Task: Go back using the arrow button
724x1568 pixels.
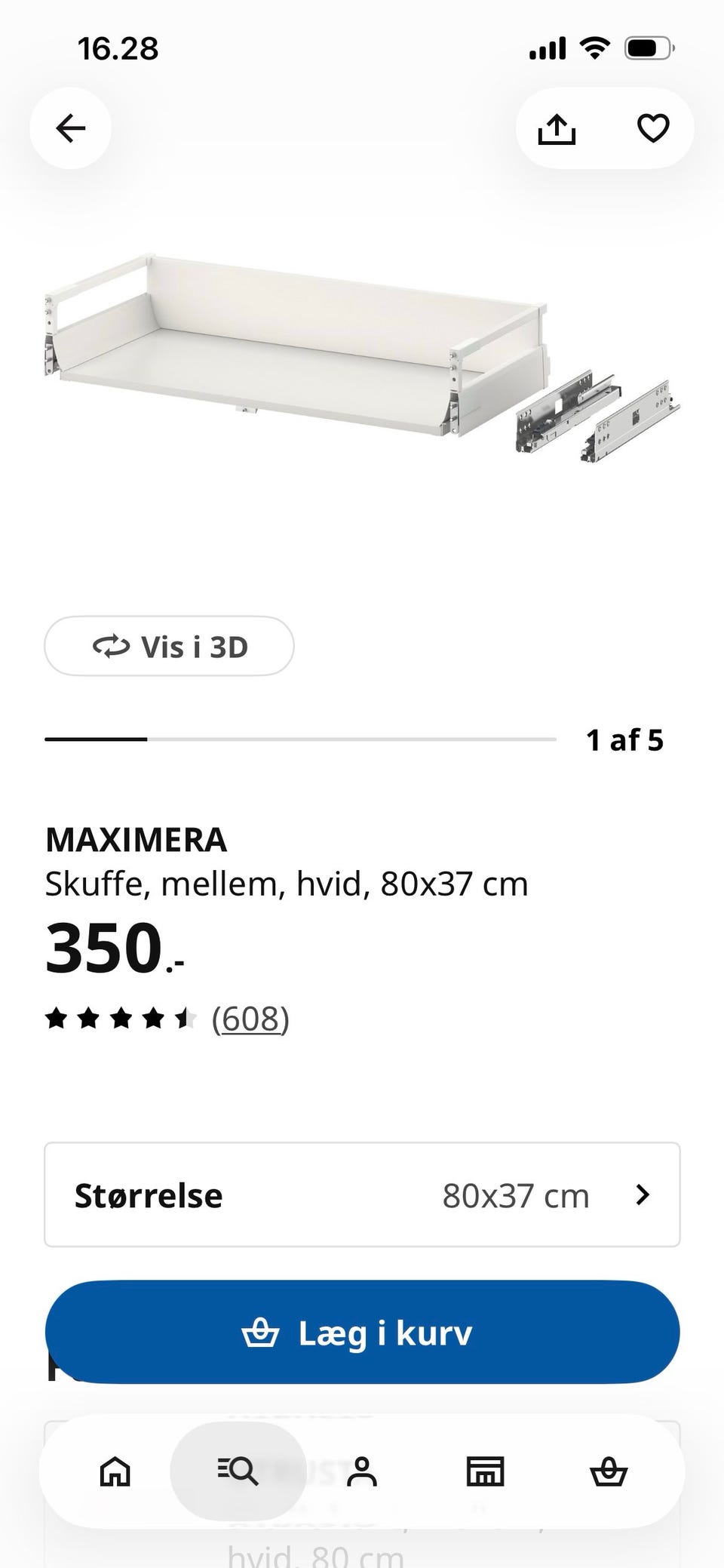Action: 71,128
